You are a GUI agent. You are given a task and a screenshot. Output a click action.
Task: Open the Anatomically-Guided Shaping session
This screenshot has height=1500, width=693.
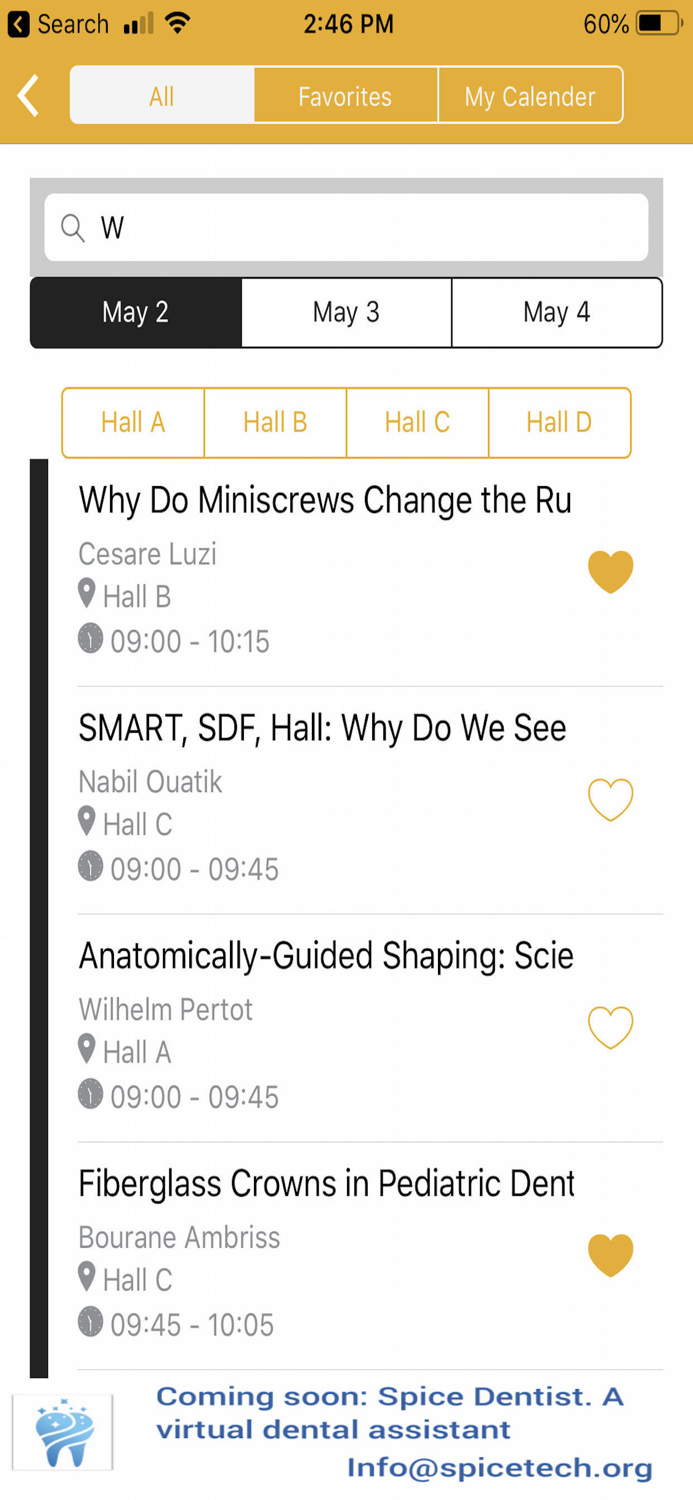coord(326,956)
